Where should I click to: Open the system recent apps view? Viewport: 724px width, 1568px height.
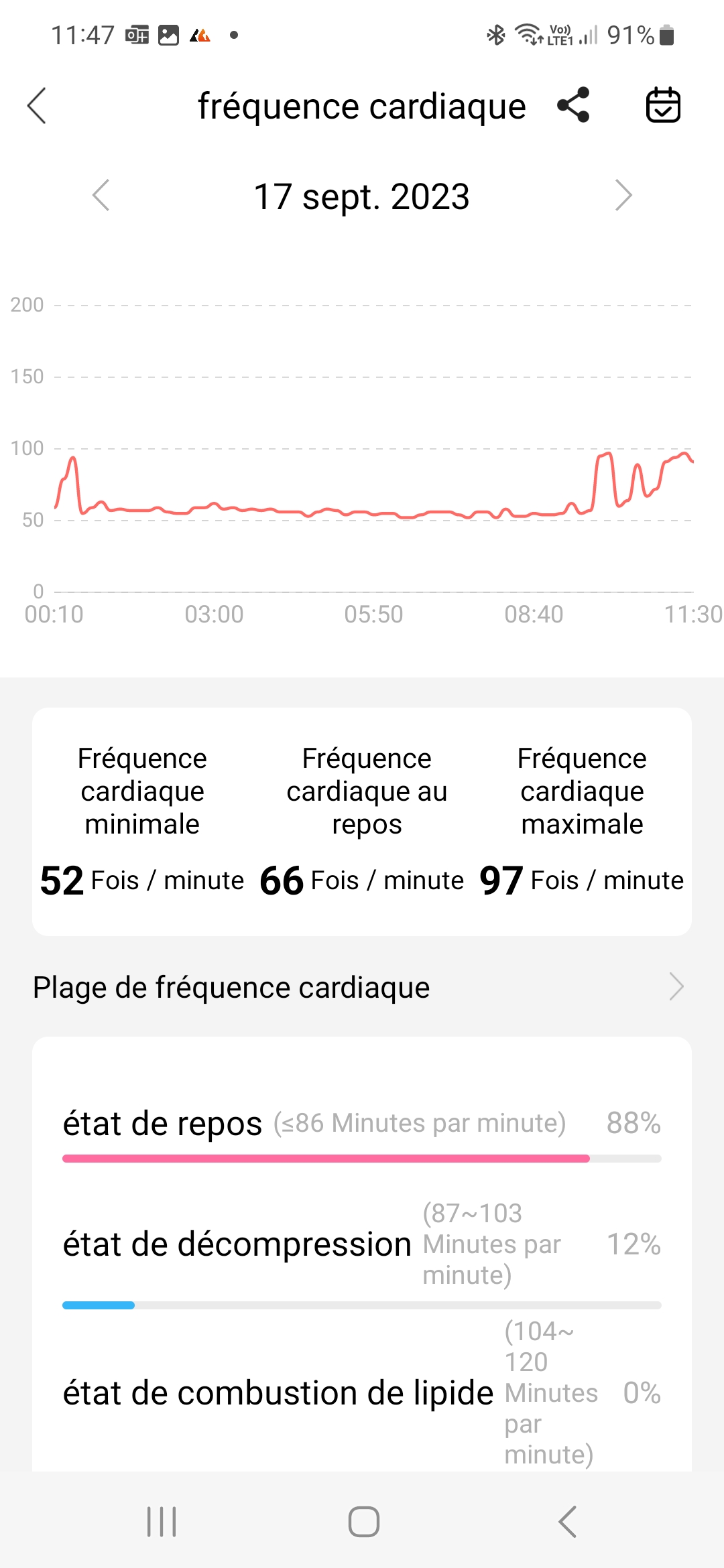coord(162,1521)
